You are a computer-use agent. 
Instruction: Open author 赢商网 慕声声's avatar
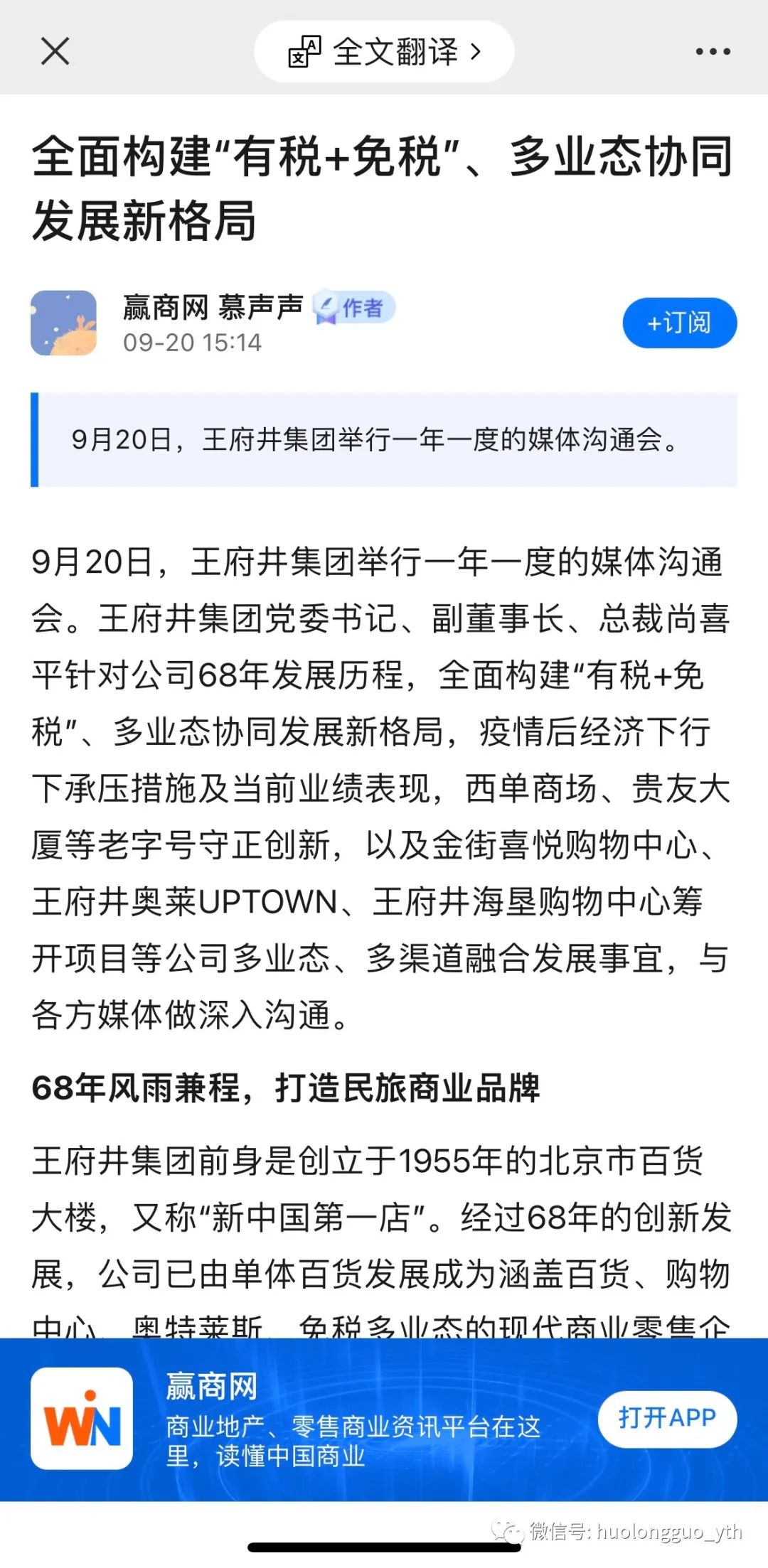(64, 323)
